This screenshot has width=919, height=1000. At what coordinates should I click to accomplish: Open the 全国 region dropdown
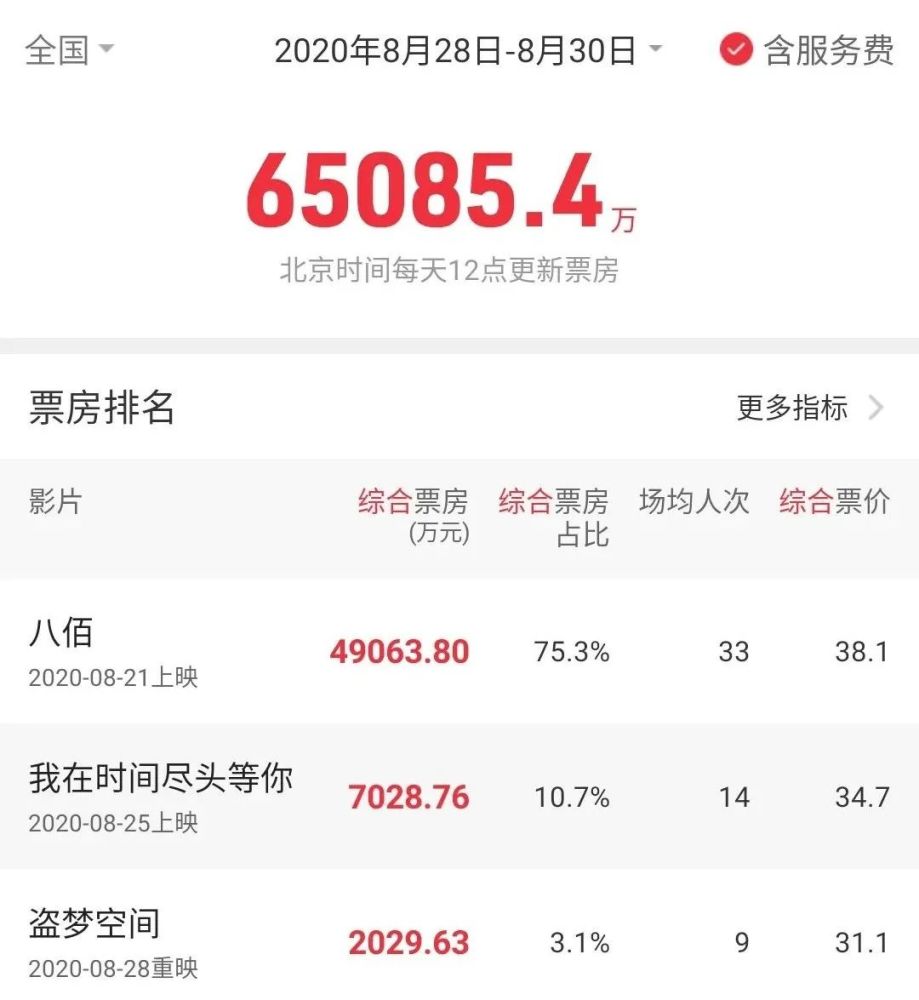[x=68, y=50]
